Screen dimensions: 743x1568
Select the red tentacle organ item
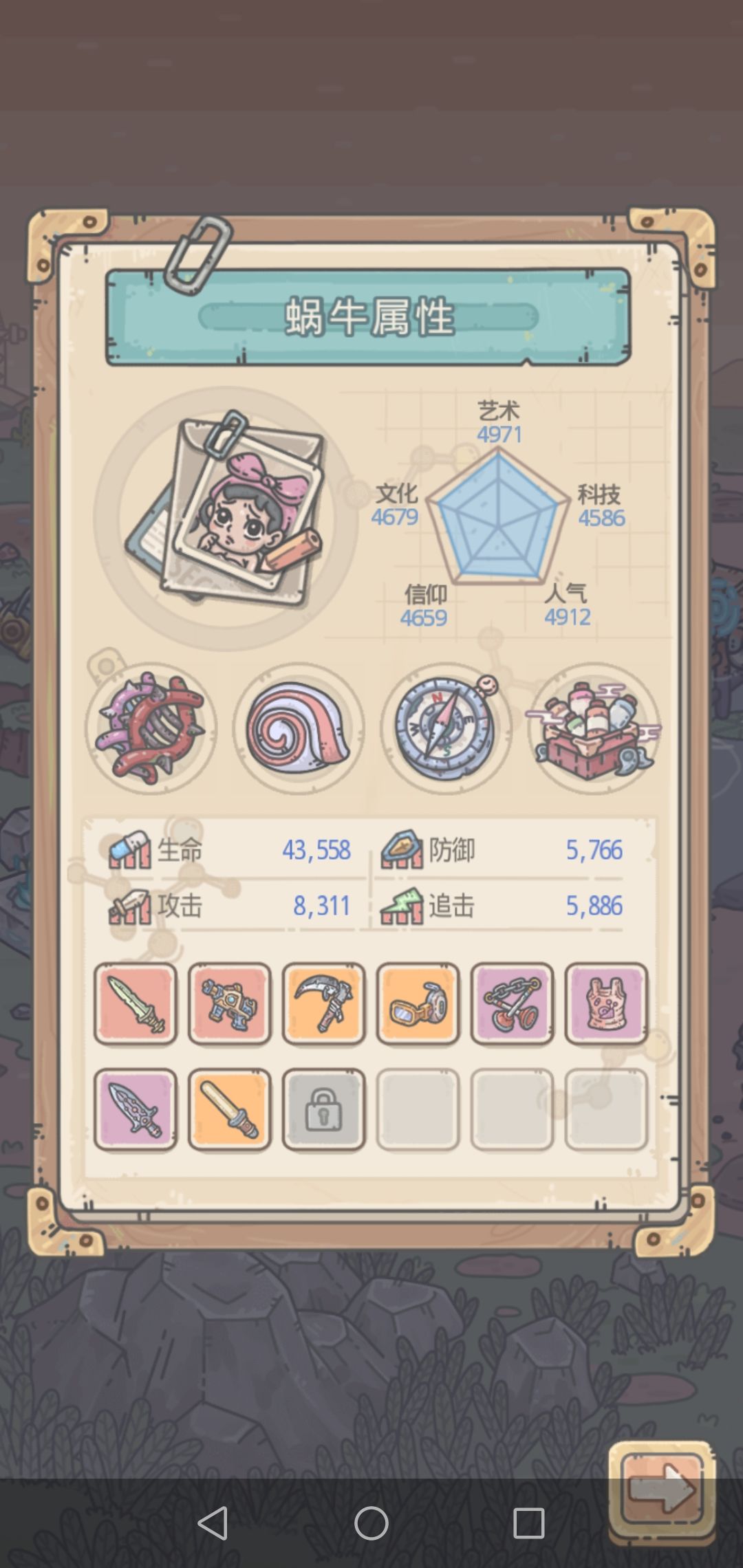151,729
